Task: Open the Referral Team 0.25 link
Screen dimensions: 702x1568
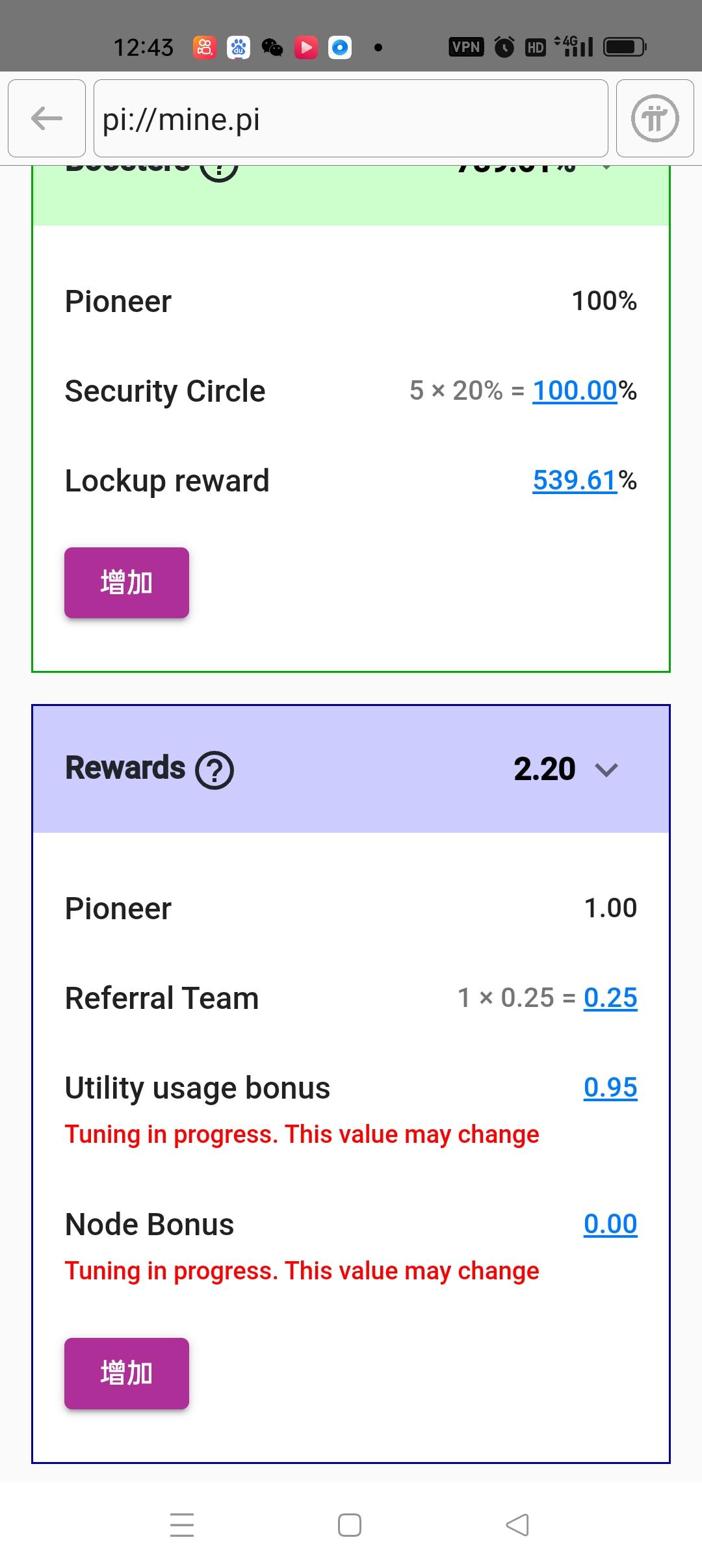Action: [610, 998]
